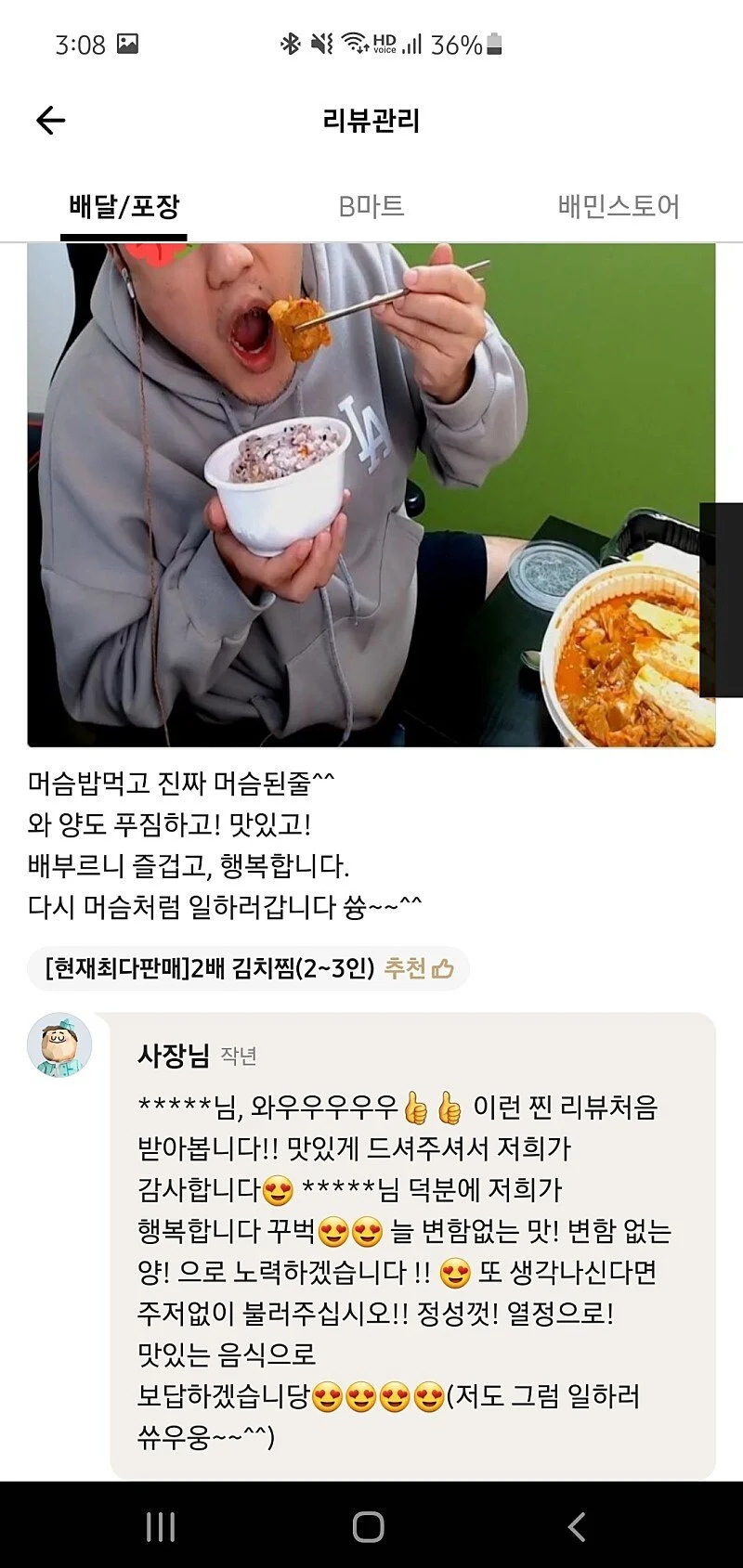The image size is (743, 1568).
Task: Tap the system home button
Action: pos(369,1526)
